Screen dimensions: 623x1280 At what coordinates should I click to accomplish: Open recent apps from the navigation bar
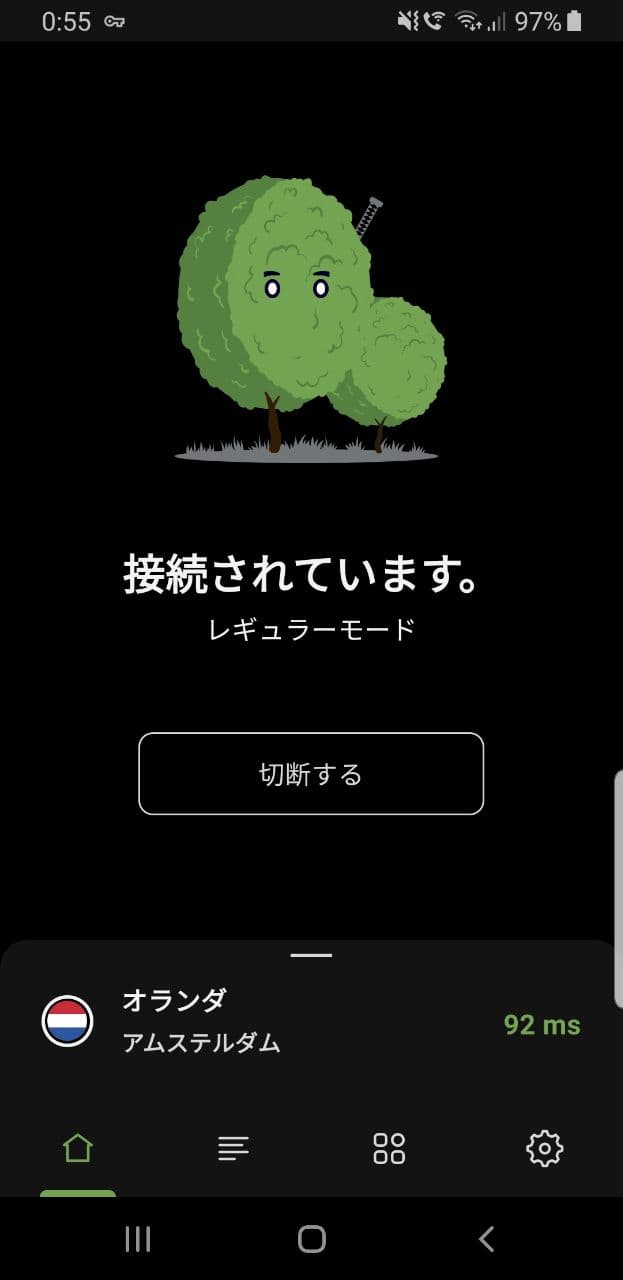point(138,1239)
